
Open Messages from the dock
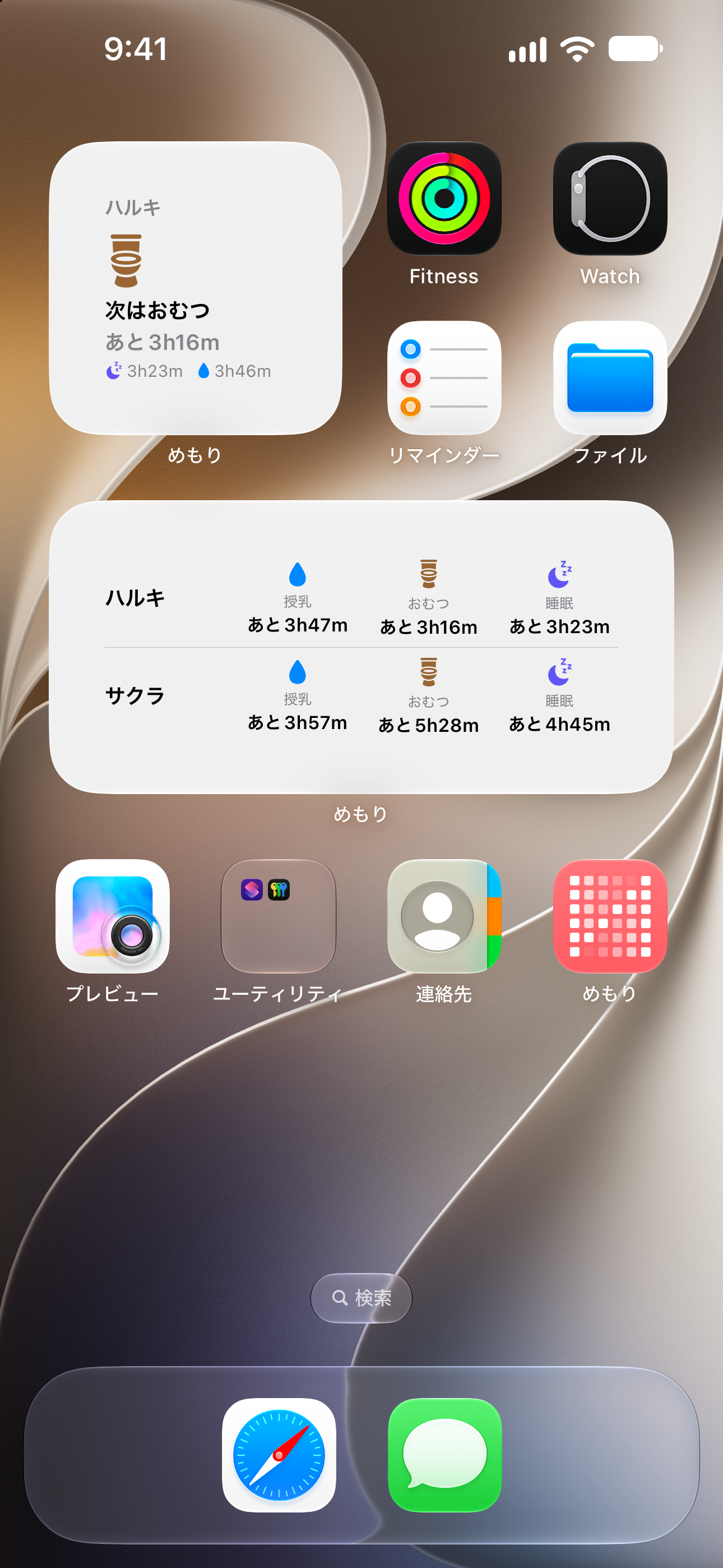(x=444, y=1455)
